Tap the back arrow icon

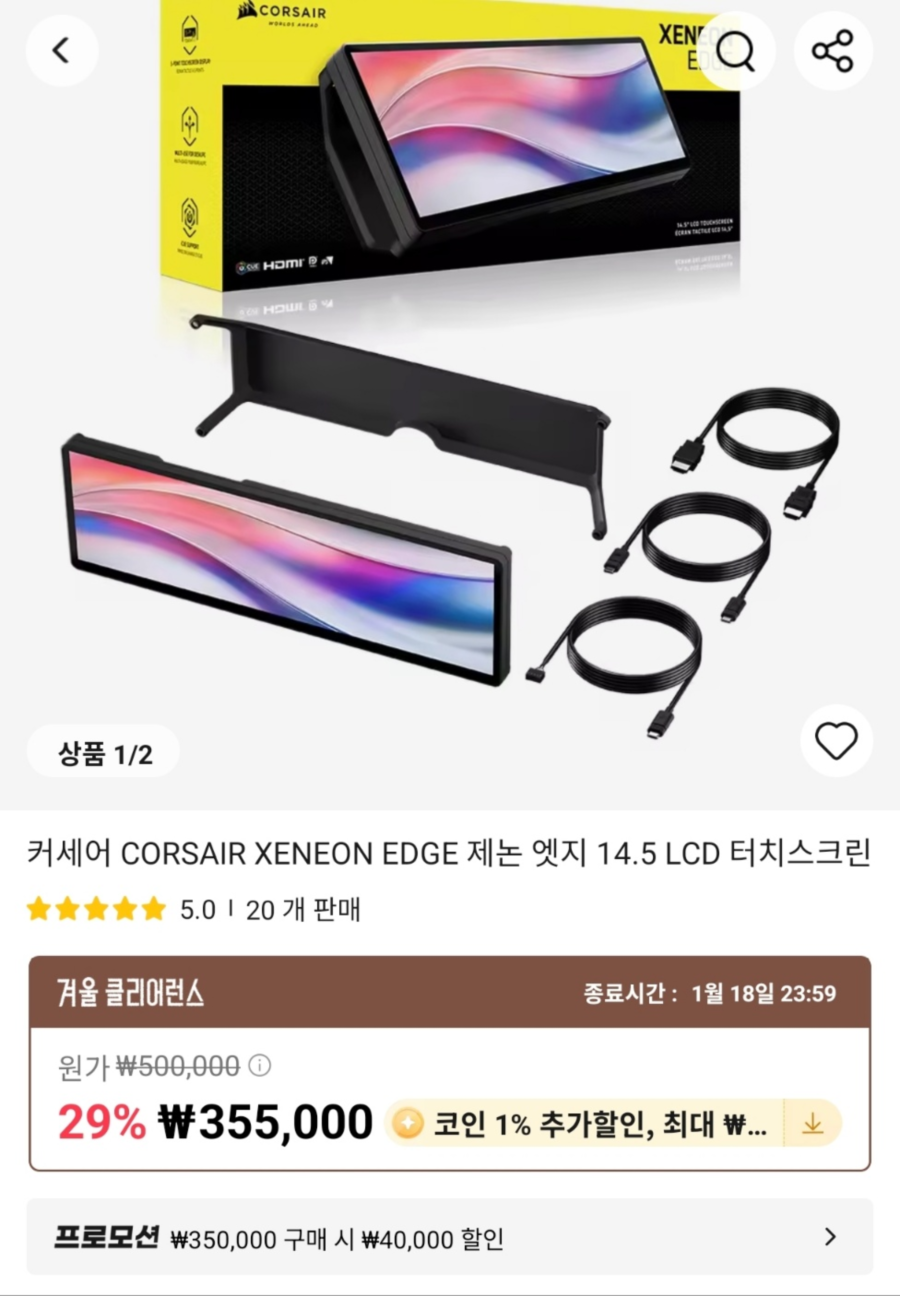click(62, 50)
